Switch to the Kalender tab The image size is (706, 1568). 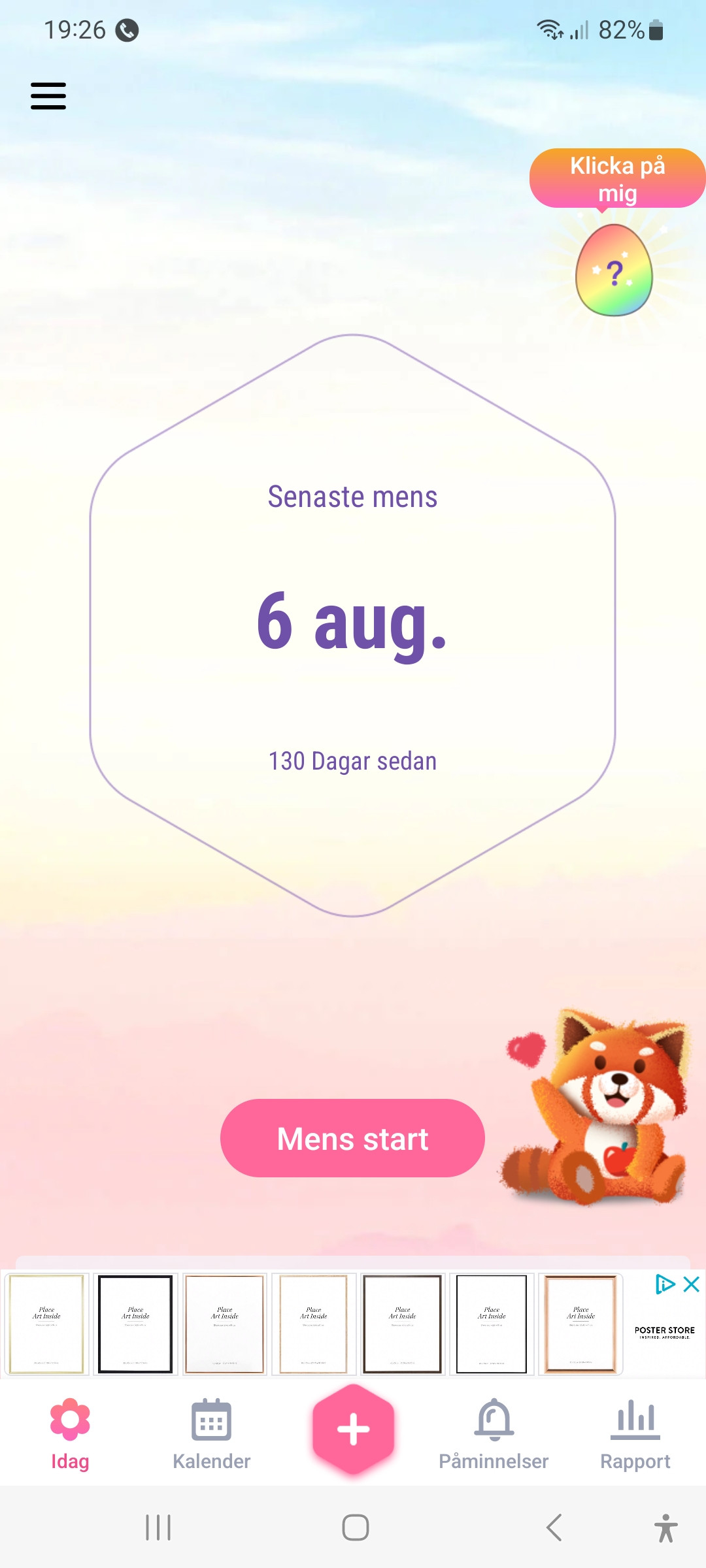211,1433
